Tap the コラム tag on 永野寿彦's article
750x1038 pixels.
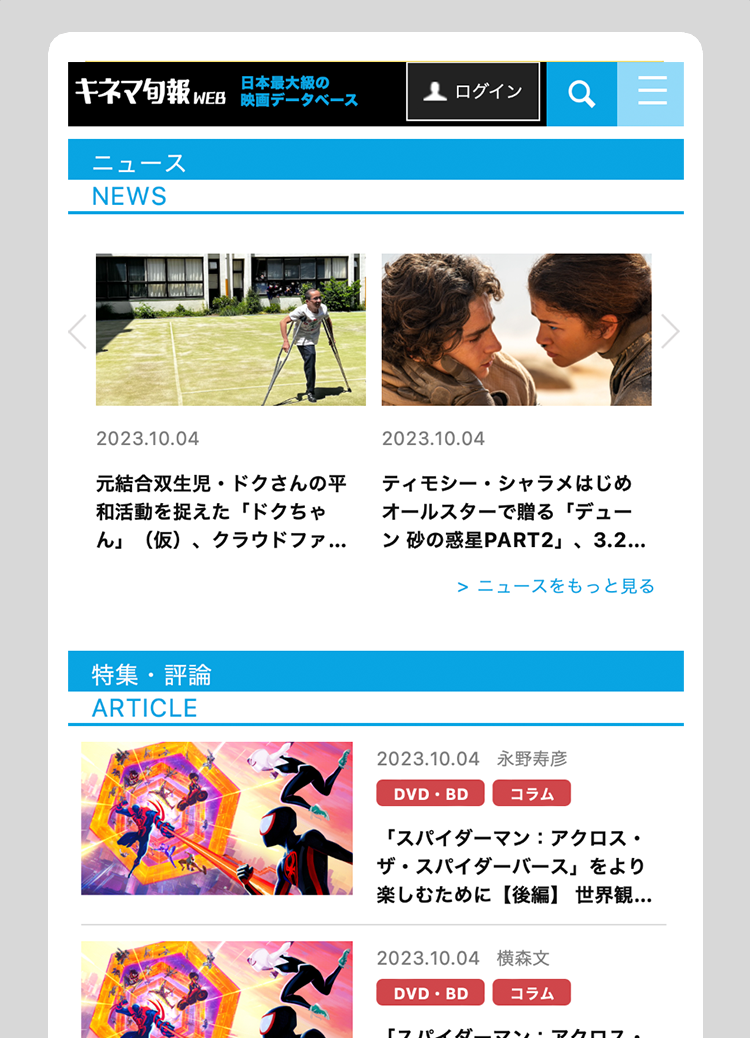(531, 794)
